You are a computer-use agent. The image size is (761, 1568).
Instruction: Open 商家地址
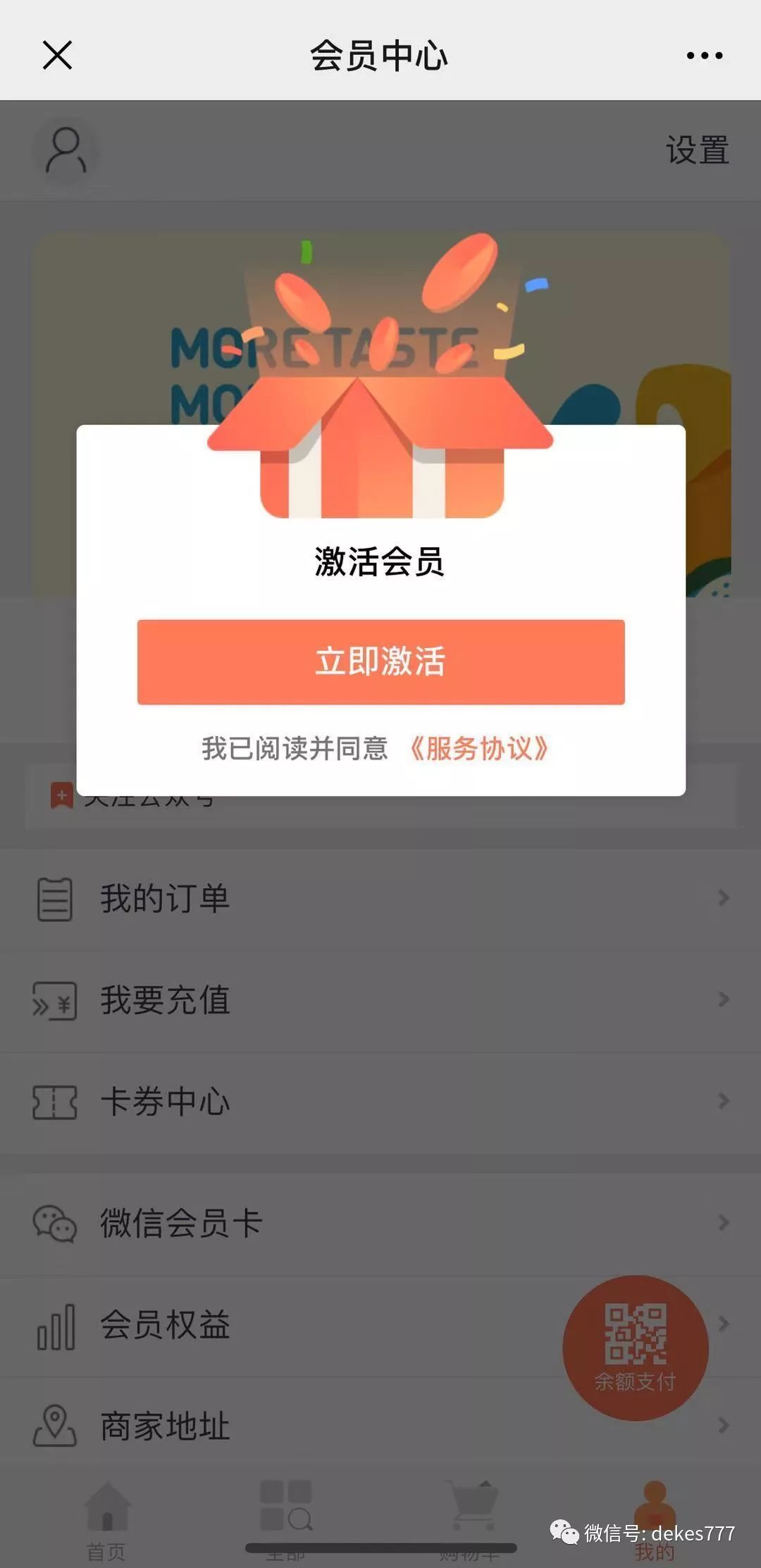coord(282,1426)
